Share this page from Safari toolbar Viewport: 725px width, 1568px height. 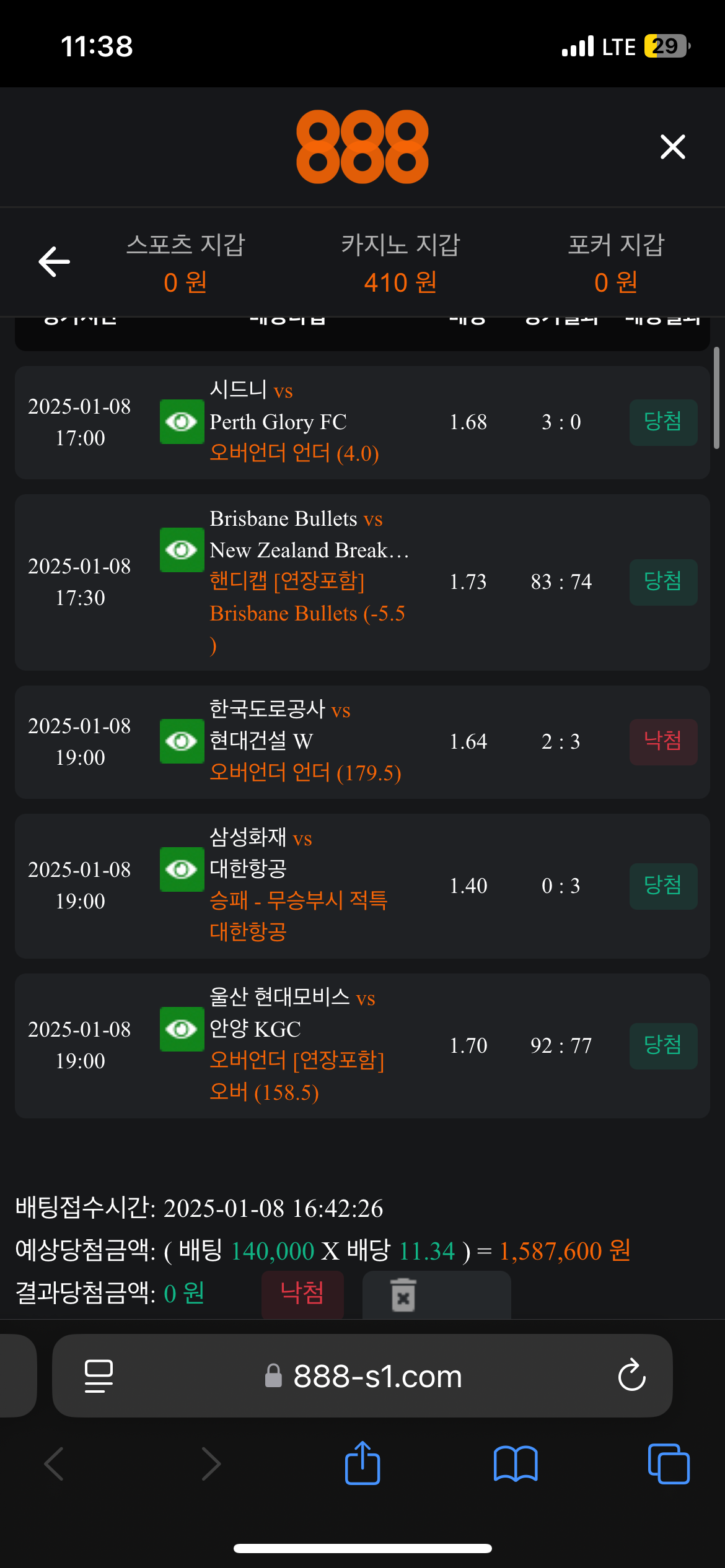[x=362, y=1464]
